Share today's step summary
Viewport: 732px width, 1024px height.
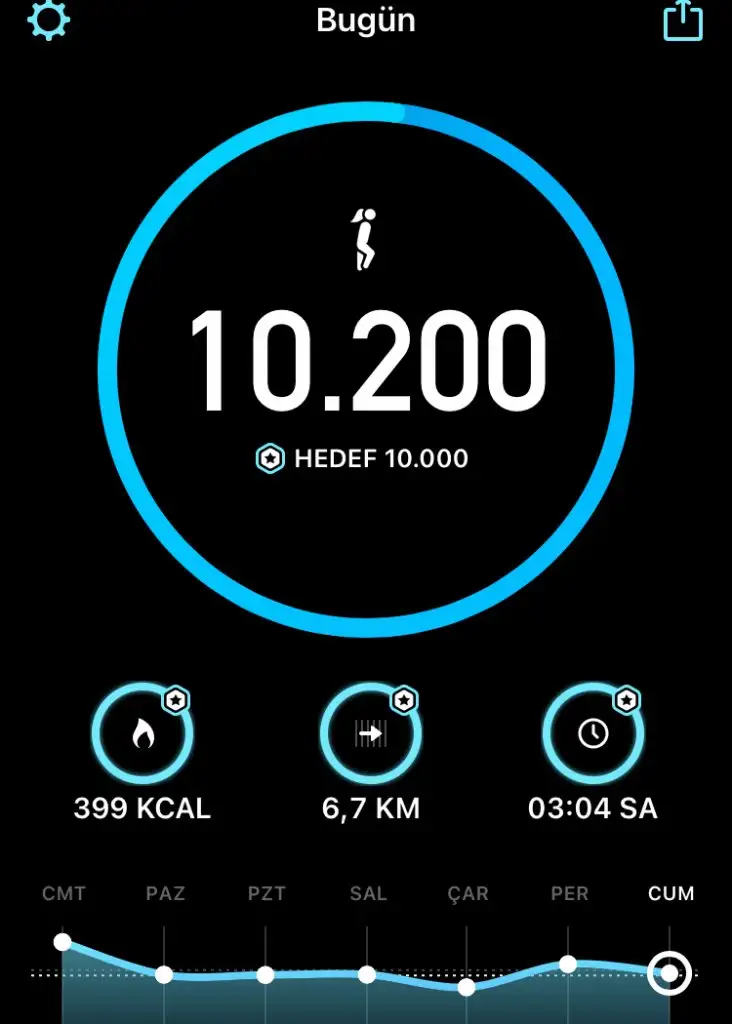(x=684, y=21)
